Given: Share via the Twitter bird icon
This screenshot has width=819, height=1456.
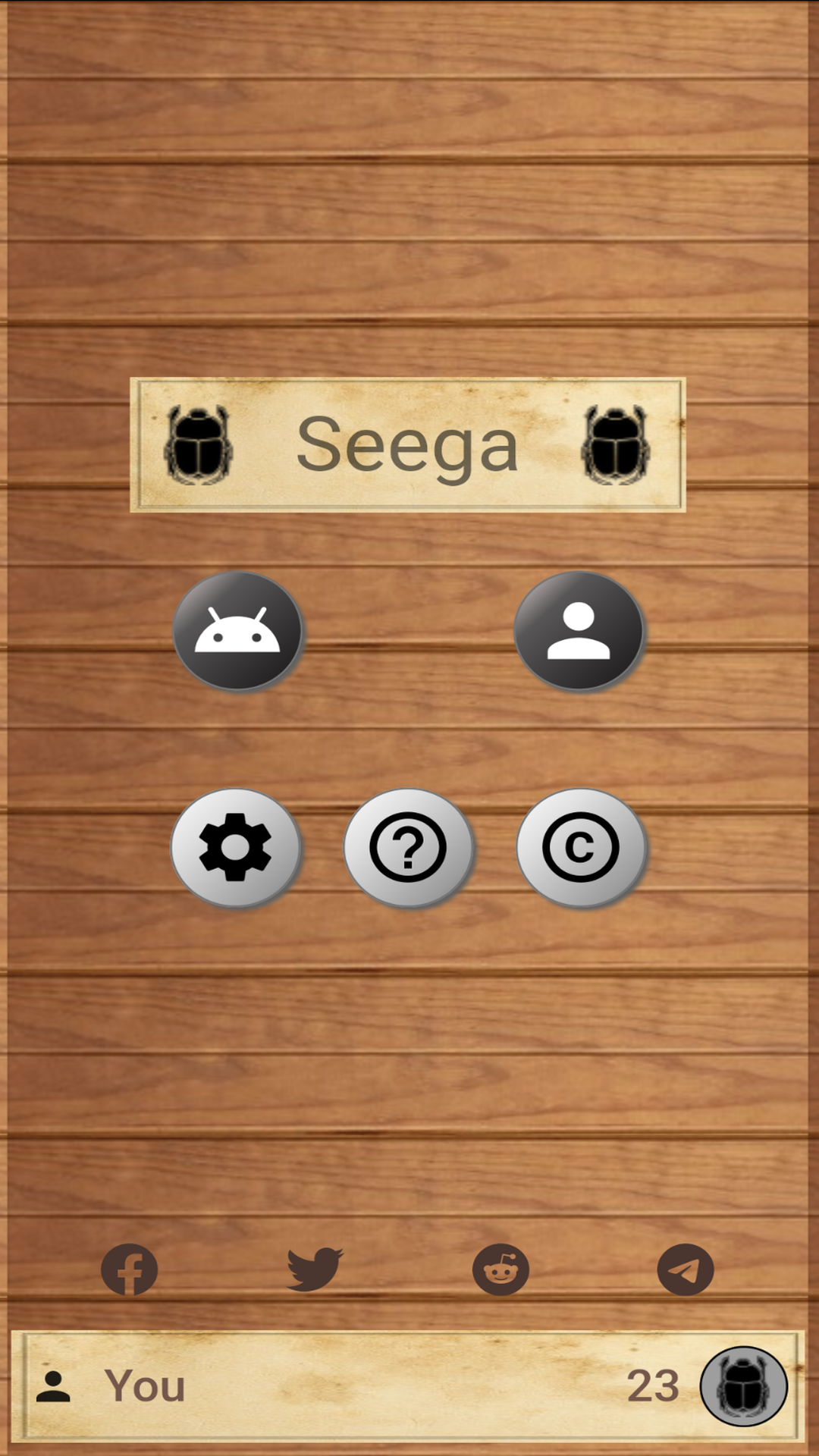Looking at the screenshot, I should click(x=315, y=1269).
